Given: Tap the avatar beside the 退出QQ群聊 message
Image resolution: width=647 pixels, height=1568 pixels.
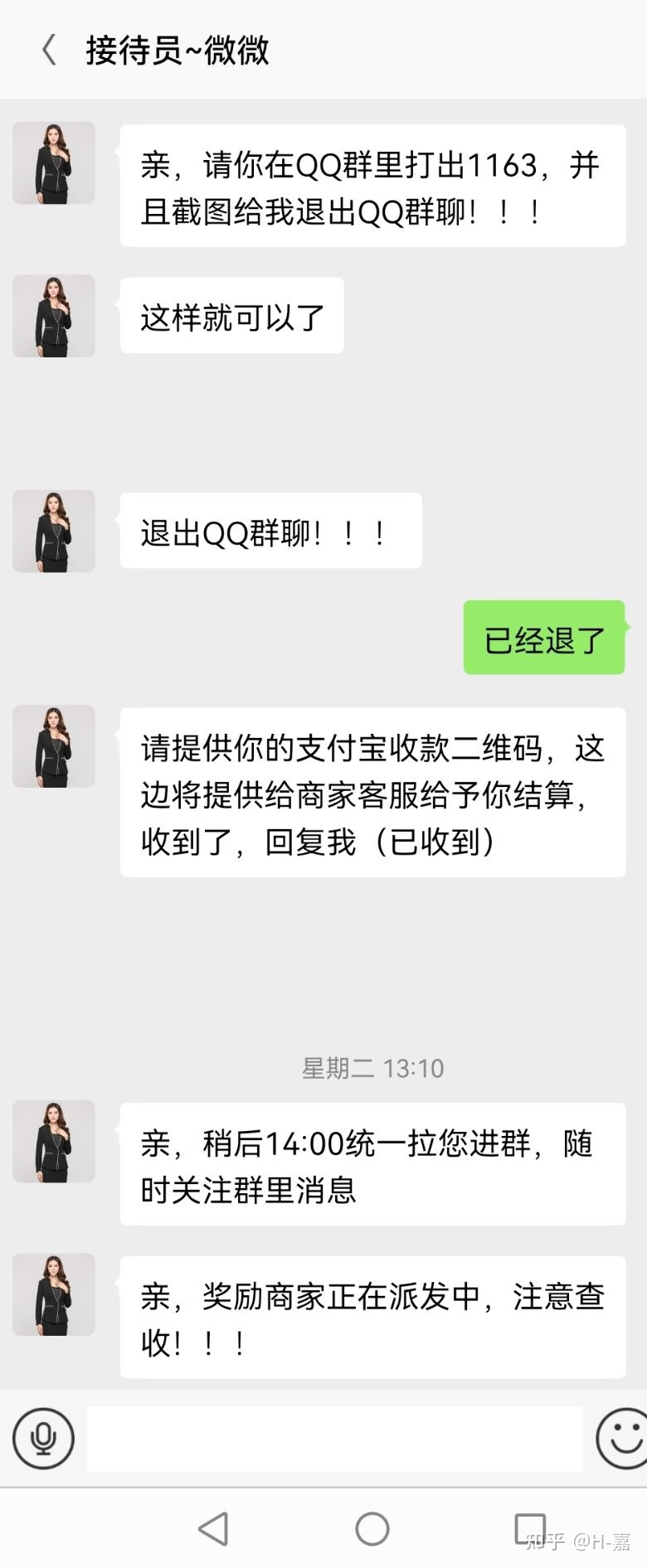Looking at the screenshot, I should 53,531.
